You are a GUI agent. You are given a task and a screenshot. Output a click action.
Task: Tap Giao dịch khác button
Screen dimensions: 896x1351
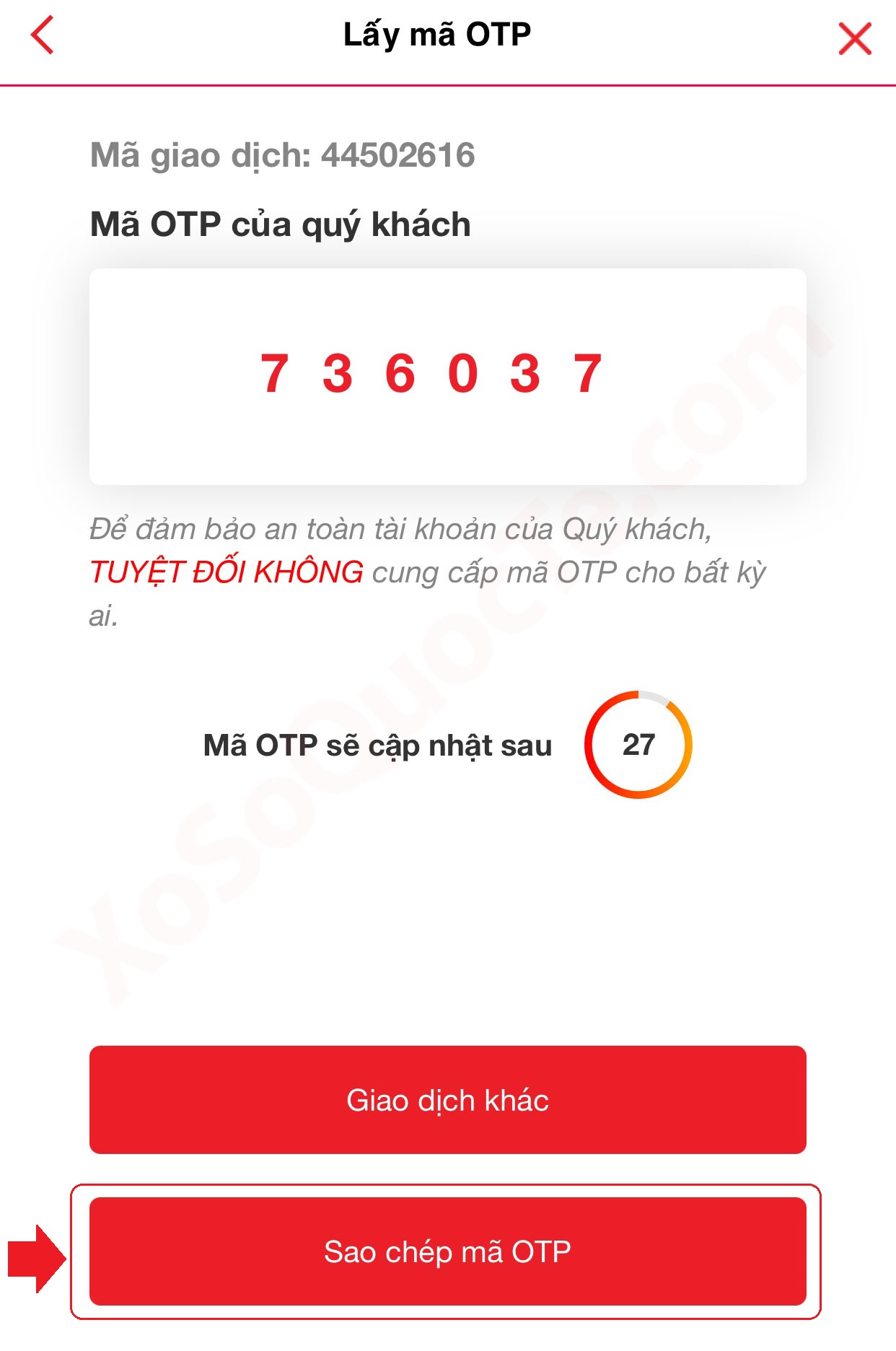(447, 1099)
